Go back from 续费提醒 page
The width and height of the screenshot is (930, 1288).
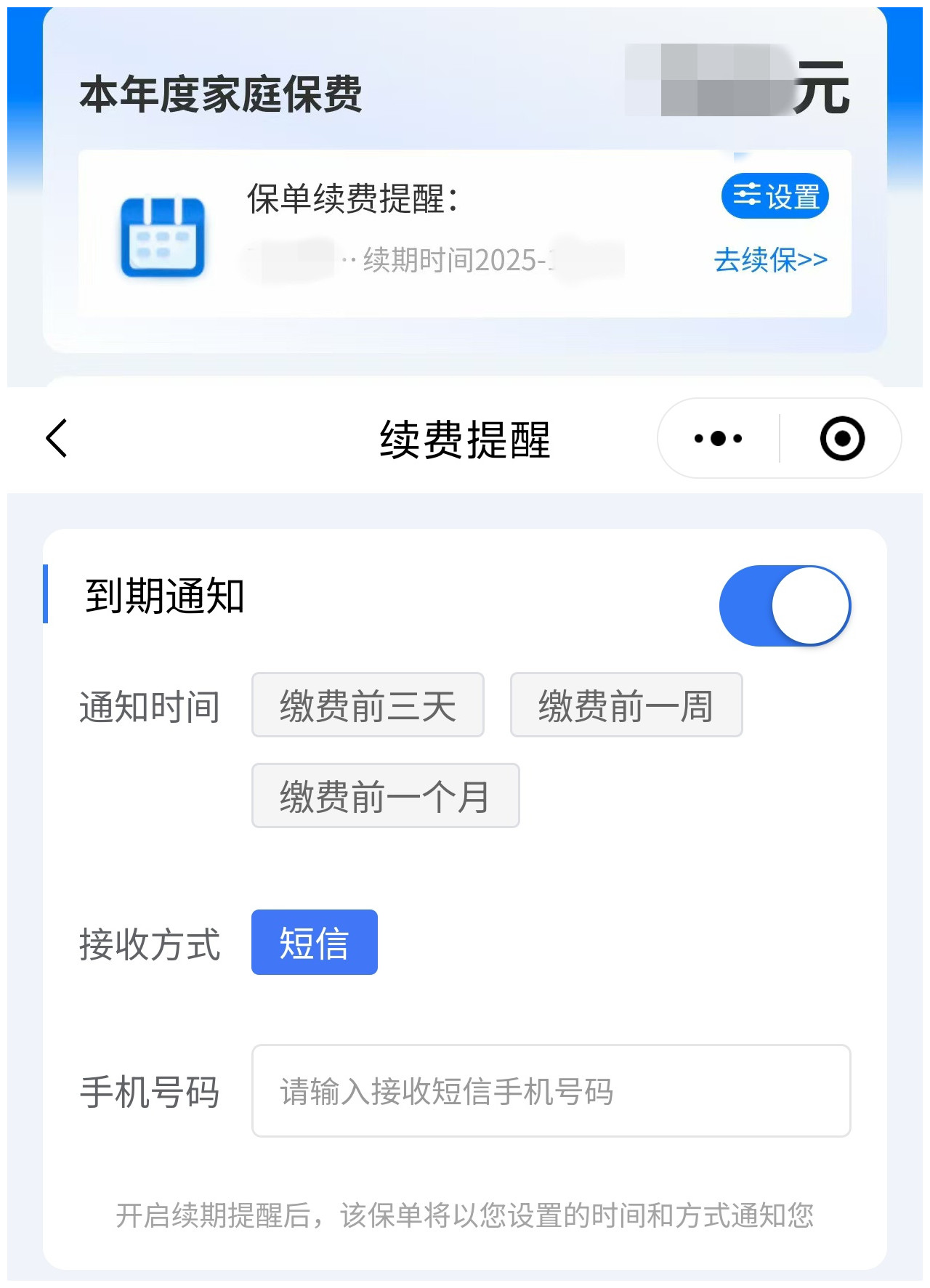(x=57, y=439)
